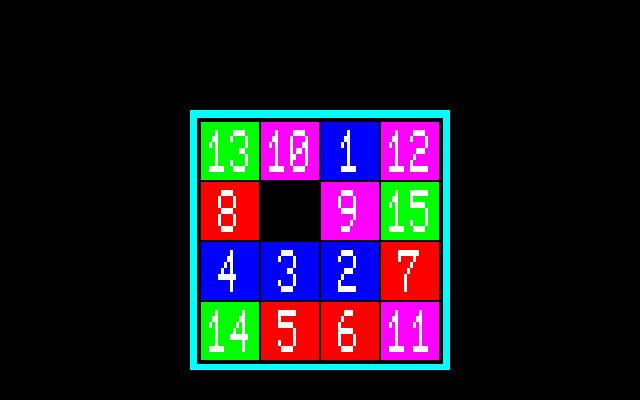640x400 pixels.
Task: Tap the red tile numbered 8
Action: (230, 211)
